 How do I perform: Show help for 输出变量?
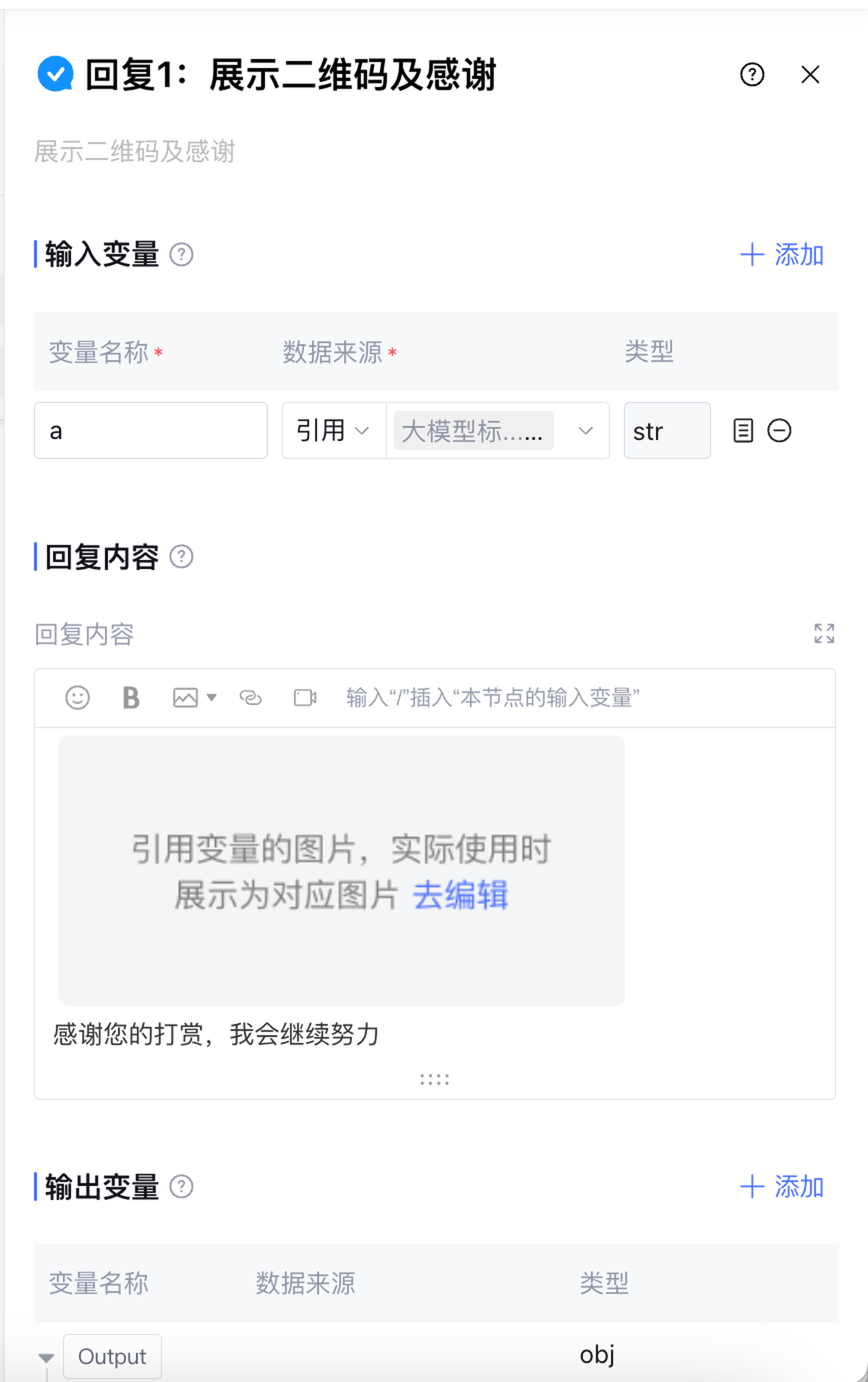pyautogui.click(x=181, y=1186)
